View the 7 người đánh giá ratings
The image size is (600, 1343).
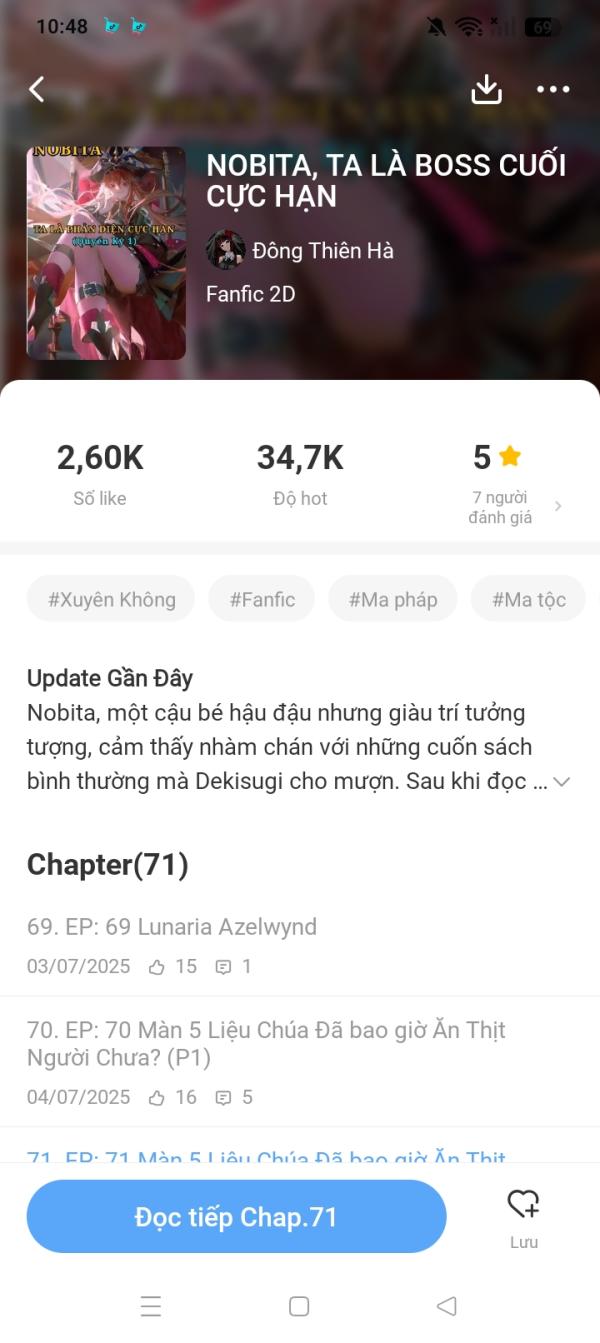(512, 506)
